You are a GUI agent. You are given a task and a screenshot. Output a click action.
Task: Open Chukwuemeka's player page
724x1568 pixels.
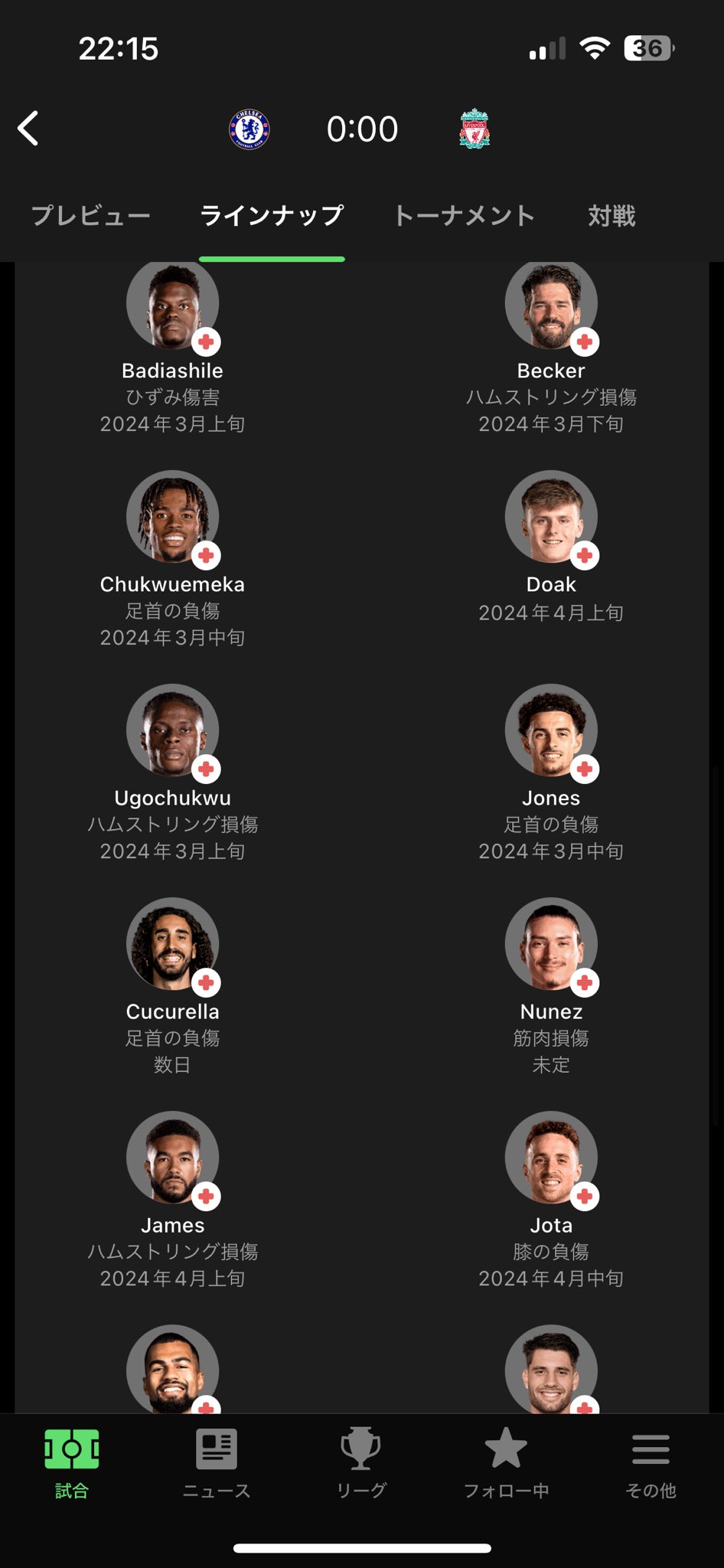pyautogui.click(x=172, y=560)
